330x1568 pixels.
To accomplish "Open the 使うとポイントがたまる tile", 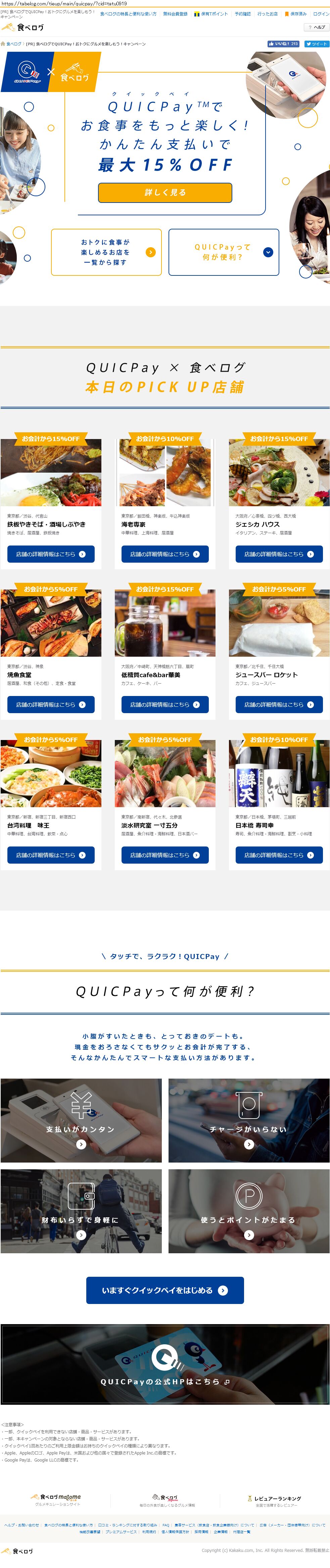I will pos(248,1211).
